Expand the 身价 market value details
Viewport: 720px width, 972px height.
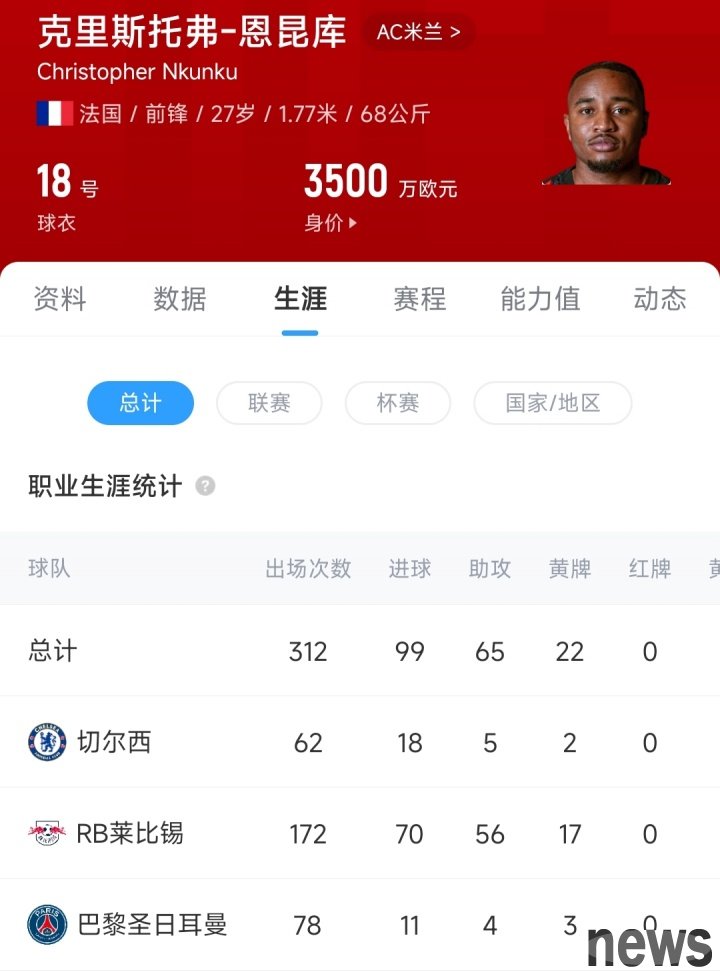pos(331,223)
